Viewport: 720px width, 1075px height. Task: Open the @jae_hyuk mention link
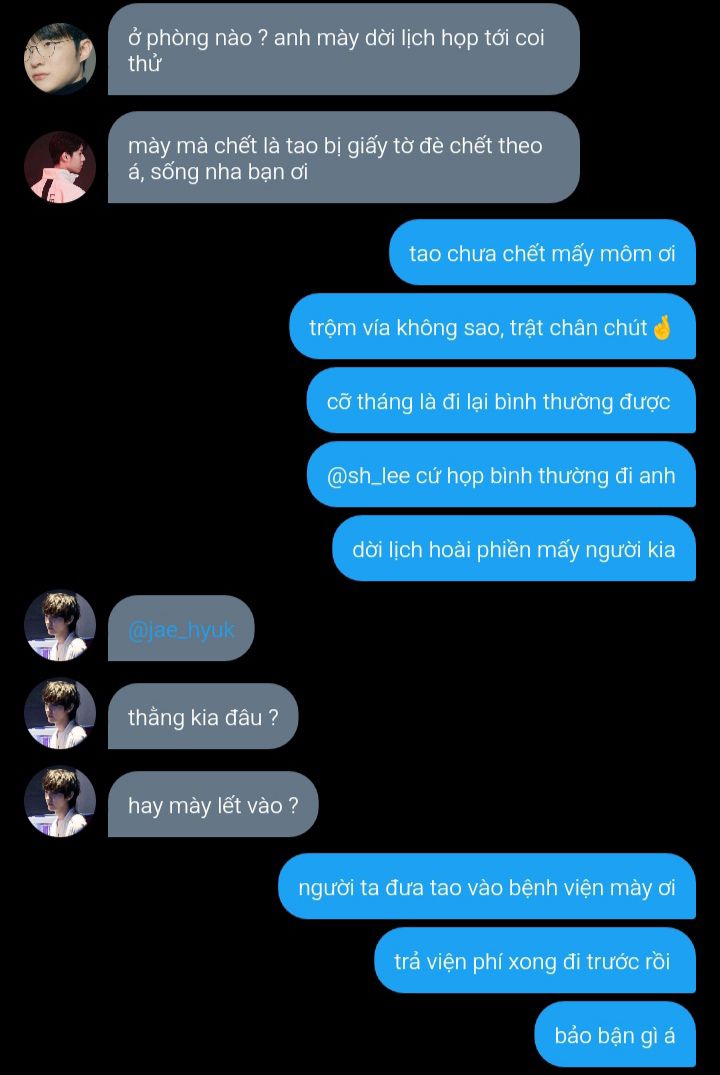click(x=181, y=631)
